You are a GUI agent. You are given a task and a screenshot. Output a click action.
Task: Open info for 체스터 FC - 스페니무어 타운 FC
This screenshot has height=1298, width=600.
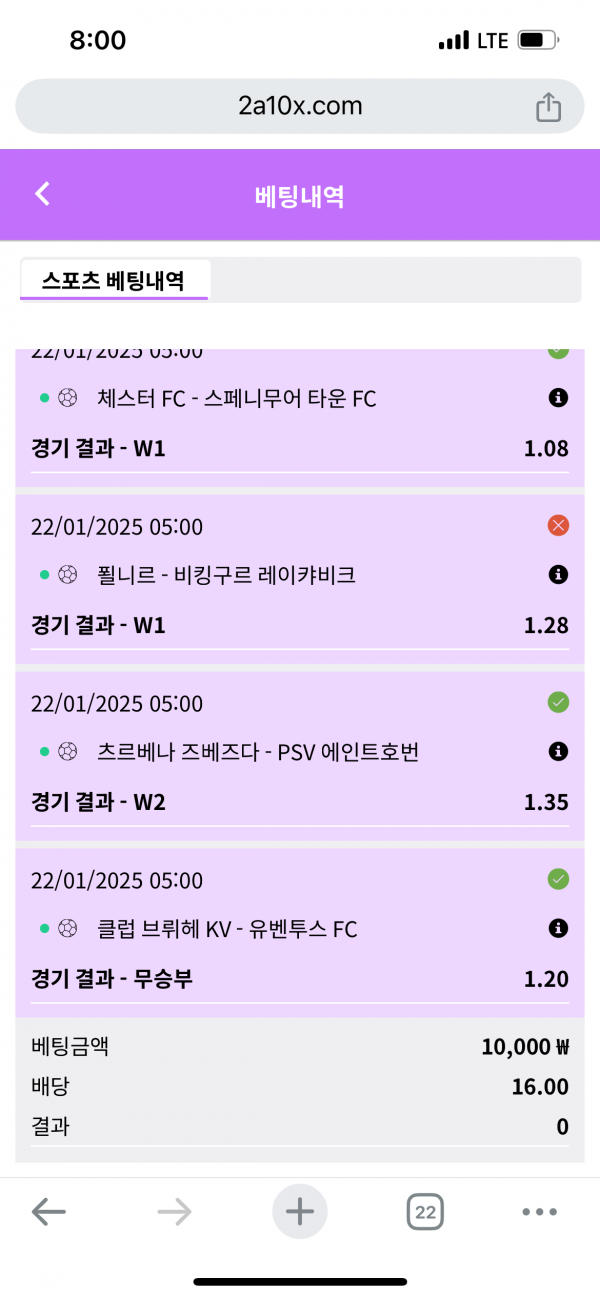(558, 398)
